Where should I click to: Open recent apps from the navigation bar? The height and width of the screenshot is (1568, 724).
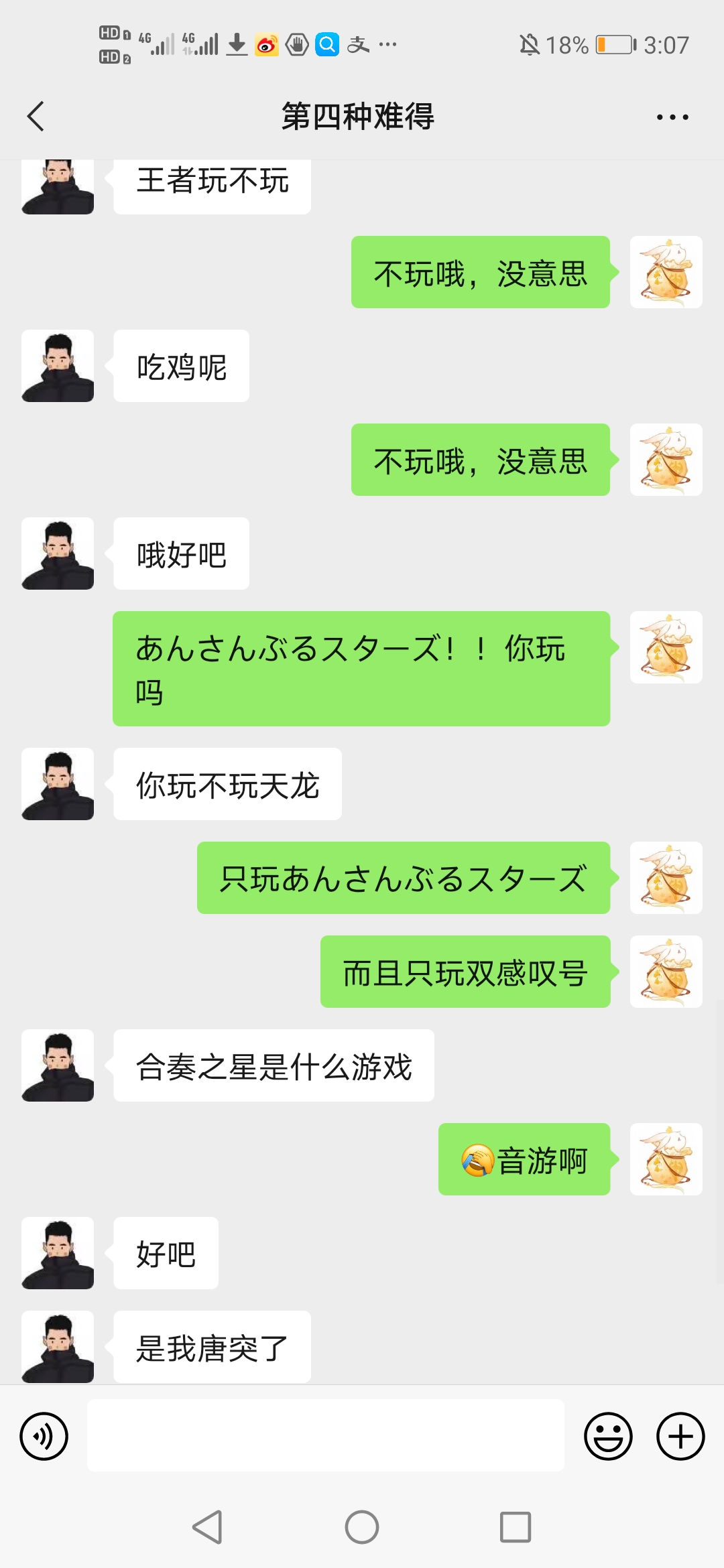[x=515, y=1527]
